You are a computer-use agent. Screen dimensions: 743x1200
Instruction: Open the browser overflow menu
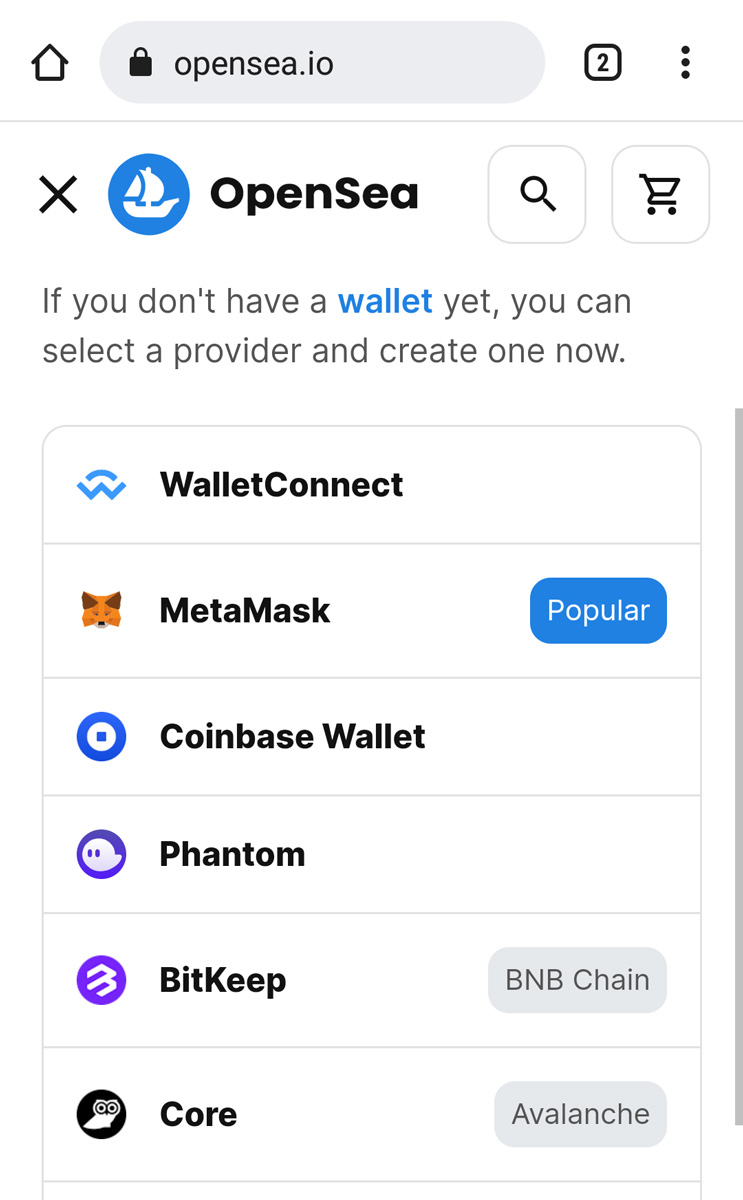click(685, 61)
